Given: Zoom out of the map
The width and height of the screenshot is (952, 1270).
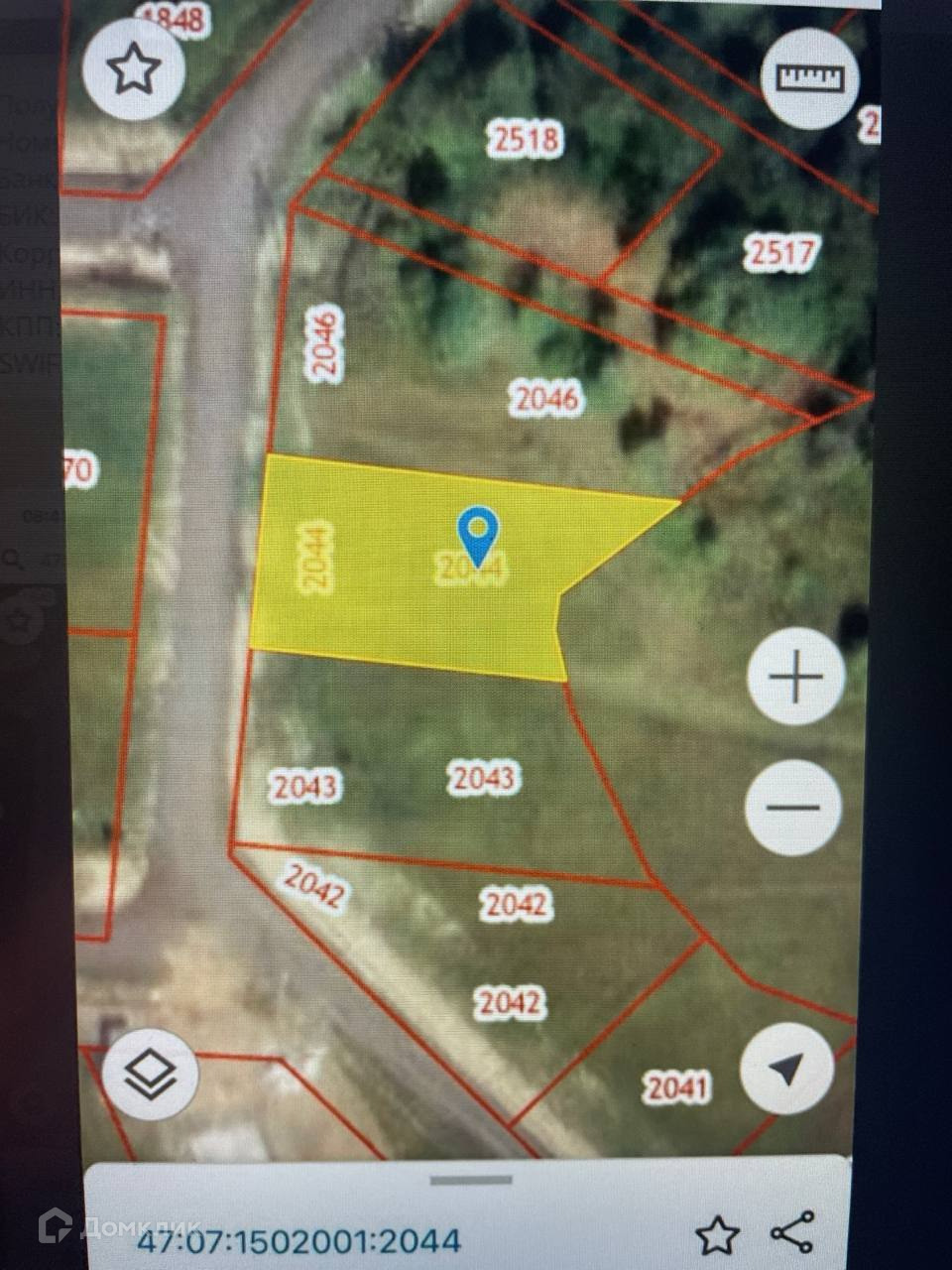Looking at the screenshot, I should coord(793,807).
